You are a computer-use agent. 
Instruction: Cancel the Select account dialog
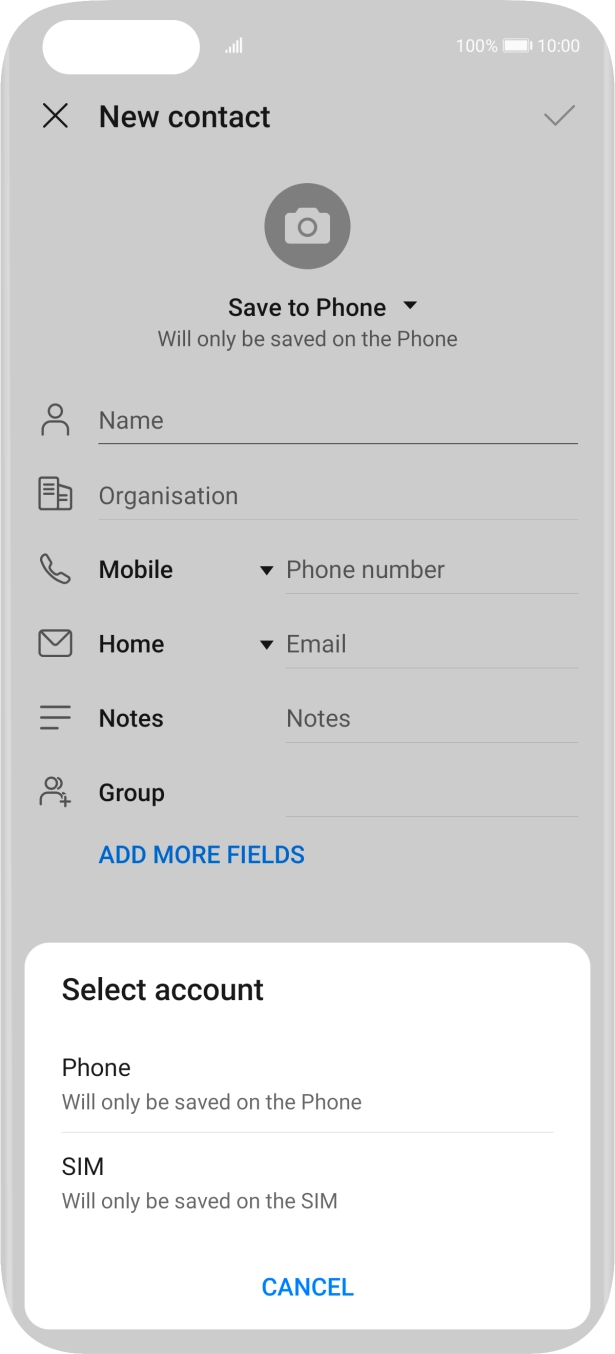[307, 1287]
